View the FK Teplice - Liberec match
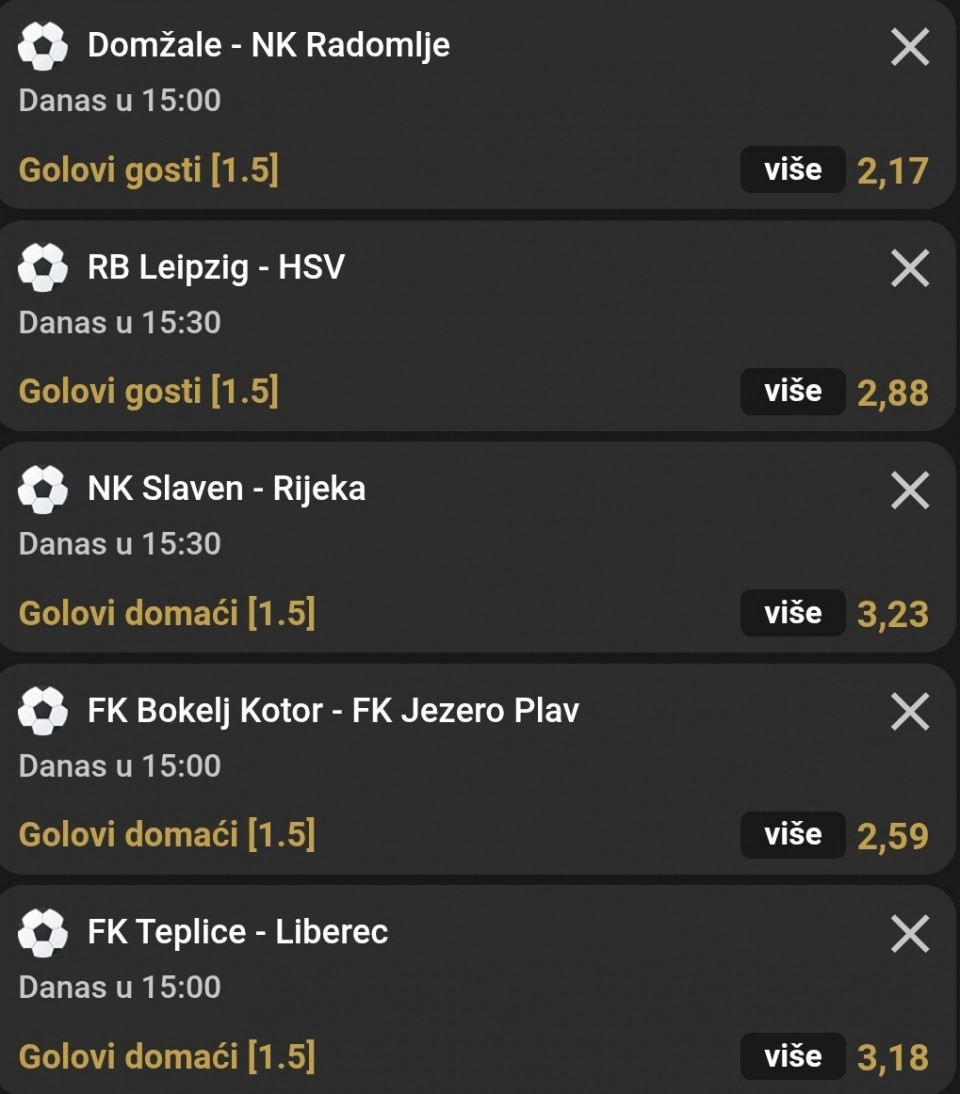Image resolution: width=960 pixels, height=1094 pixels. 237,932
